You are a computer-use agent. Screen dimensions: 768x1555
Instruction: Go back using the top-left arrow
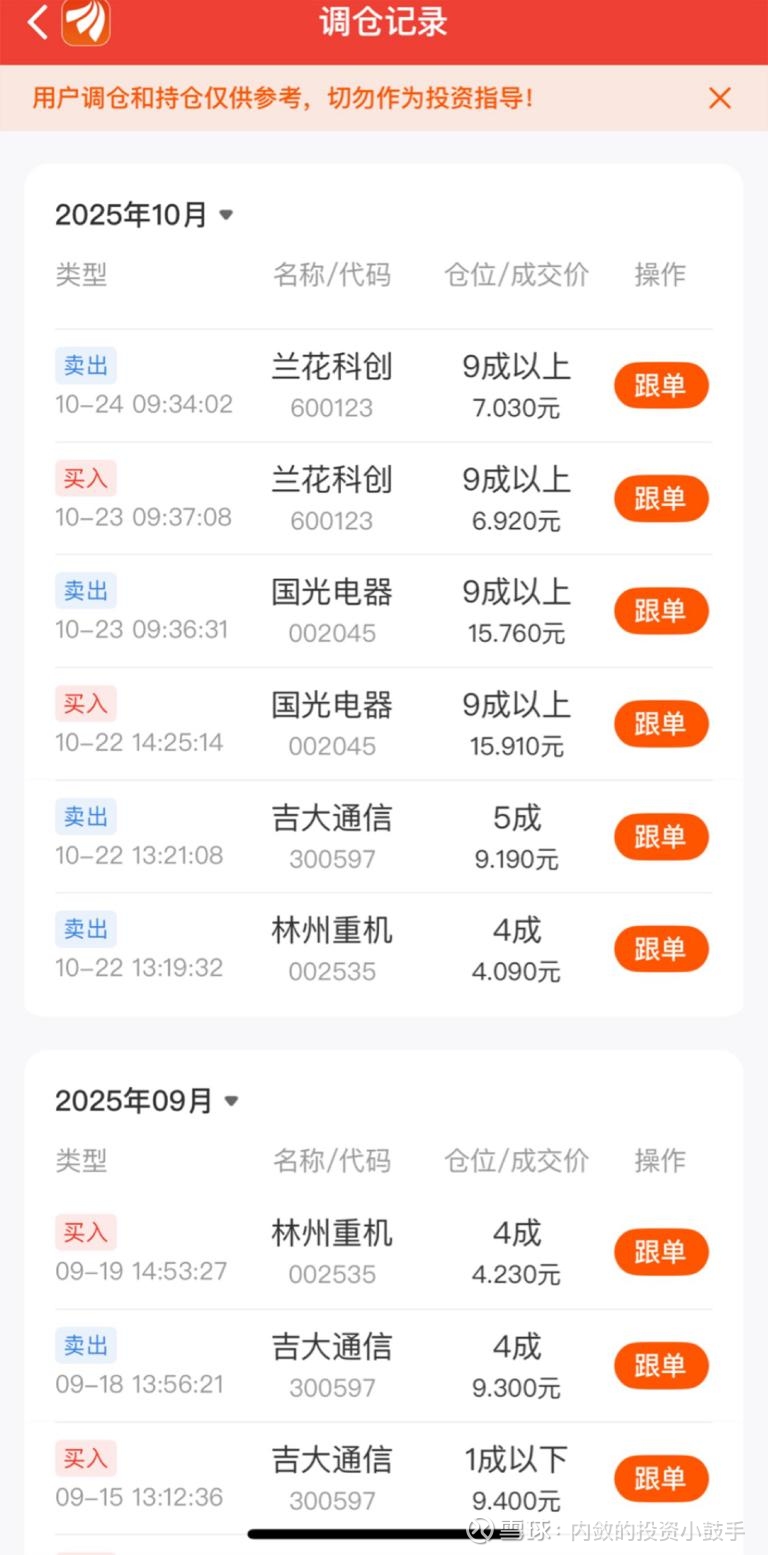[x=38, y=22]
